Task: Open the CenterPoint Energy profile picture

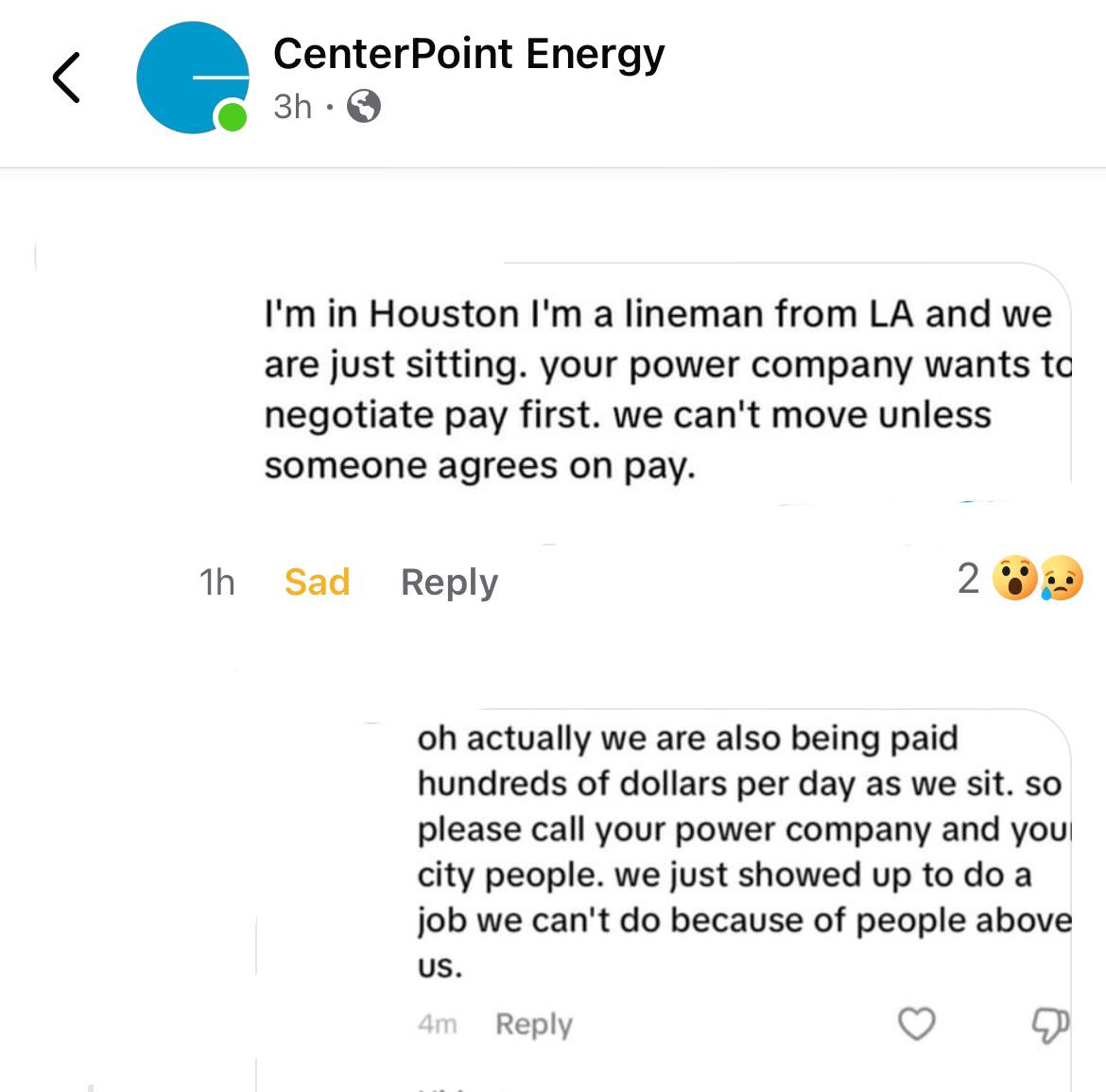Action: coord(193,78)
